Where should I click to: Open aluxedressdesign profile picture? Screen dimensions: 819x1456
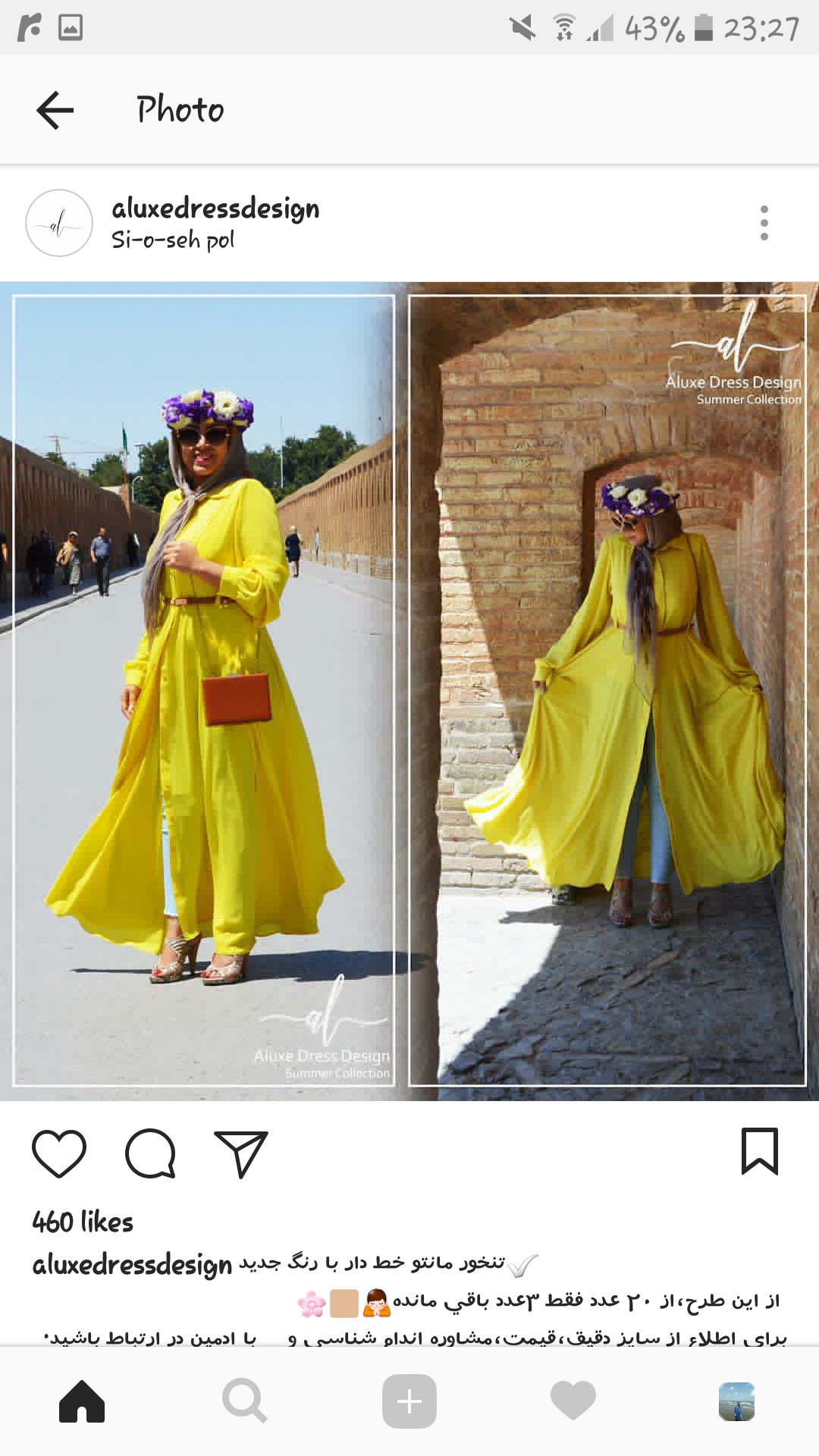click(59, 223)
